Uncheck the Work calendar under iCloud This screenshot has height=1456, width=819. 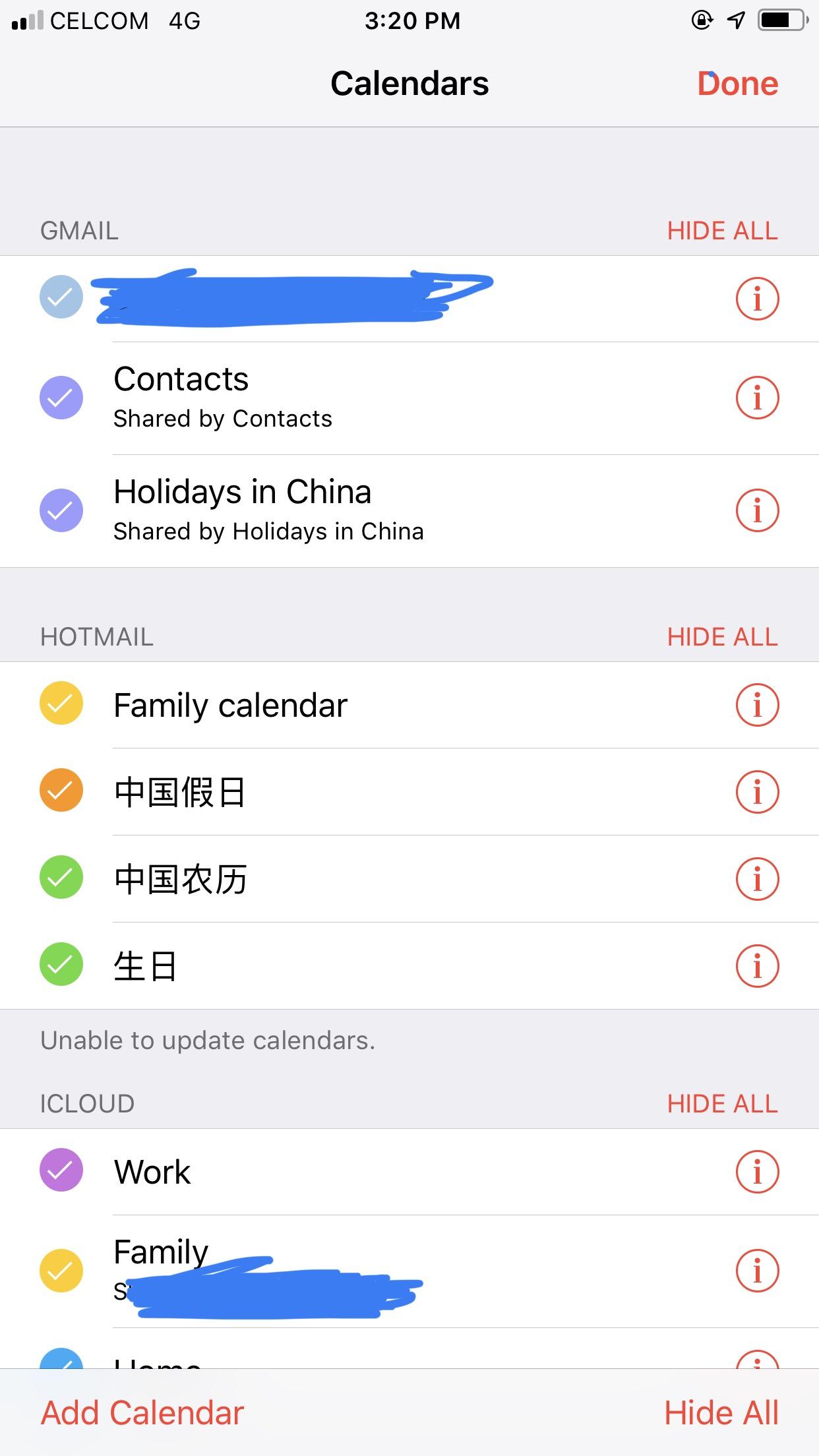pyautogui.click(x=61, y=1171)
